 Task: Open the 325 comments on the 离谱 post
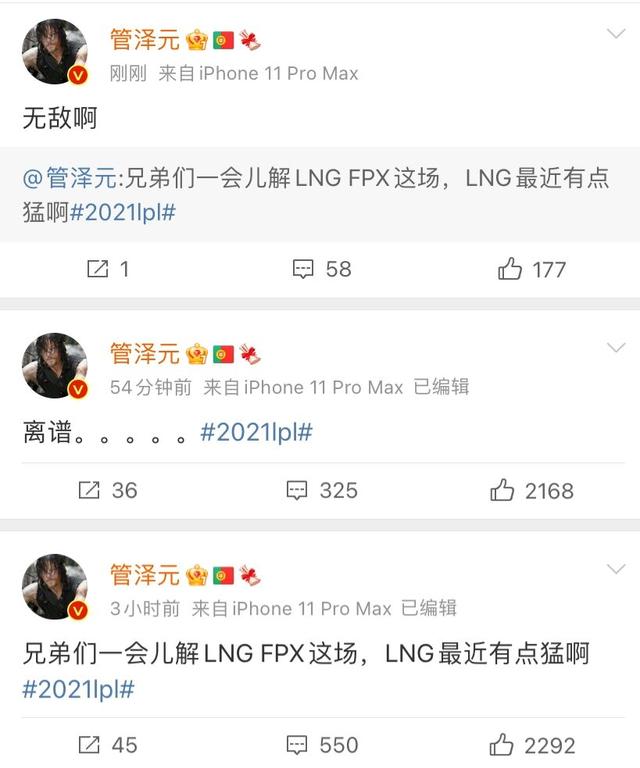(321, 490)
